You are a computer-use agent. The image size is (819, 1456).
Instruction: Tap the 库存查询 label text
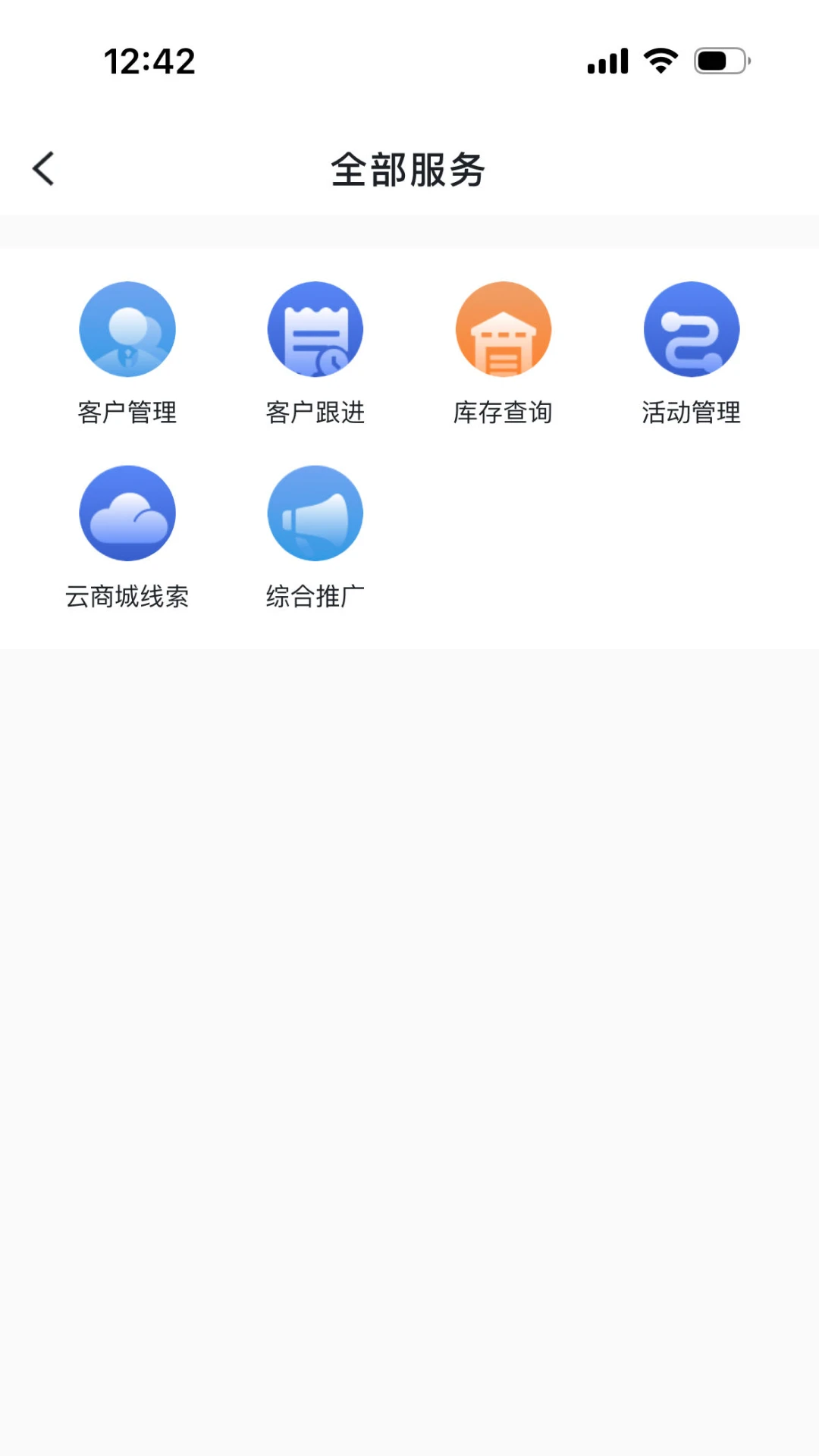pos(503,413)
